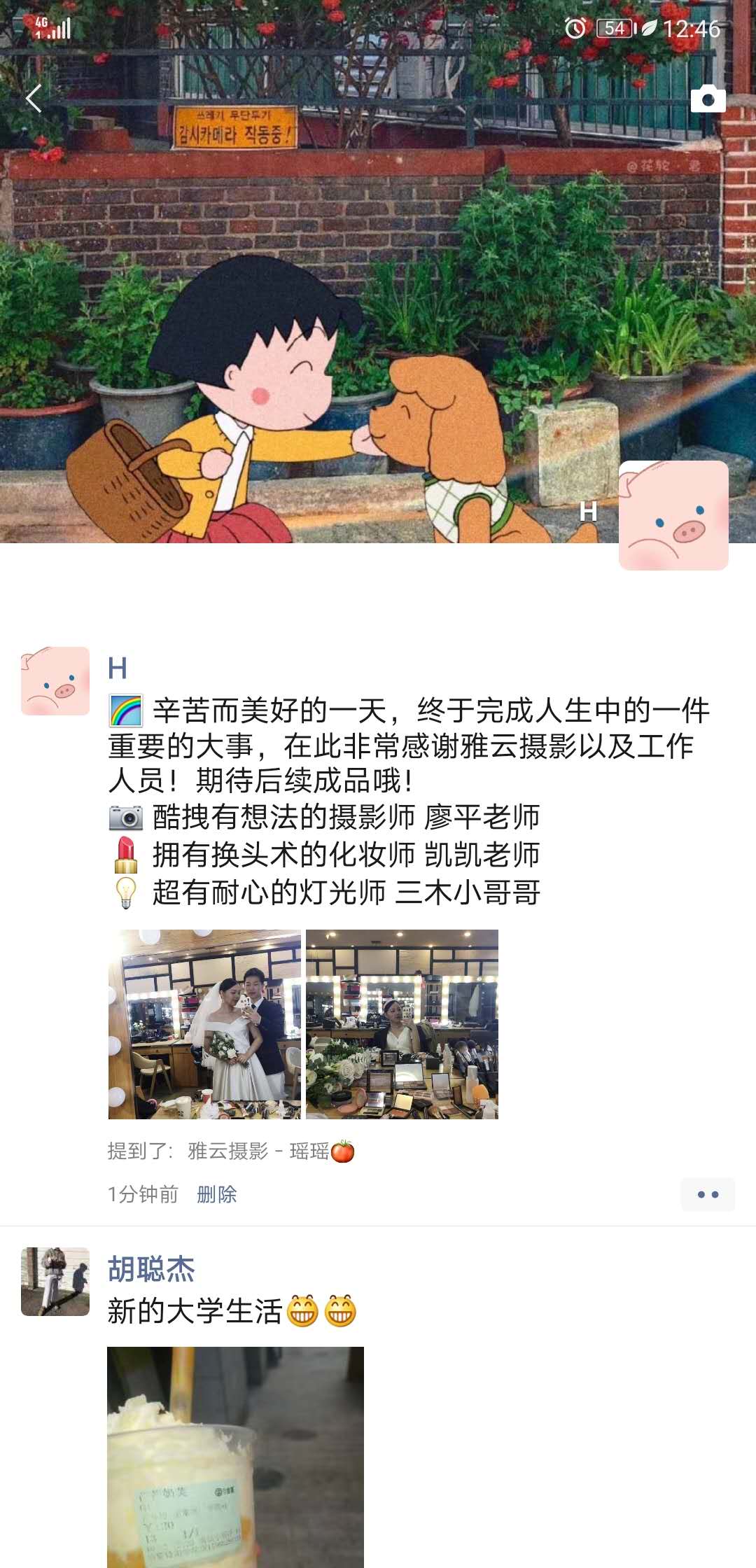756x1568 pixels.
Task: Enlarge 胡聪杰's drink photo
Action: (235, 1456)
